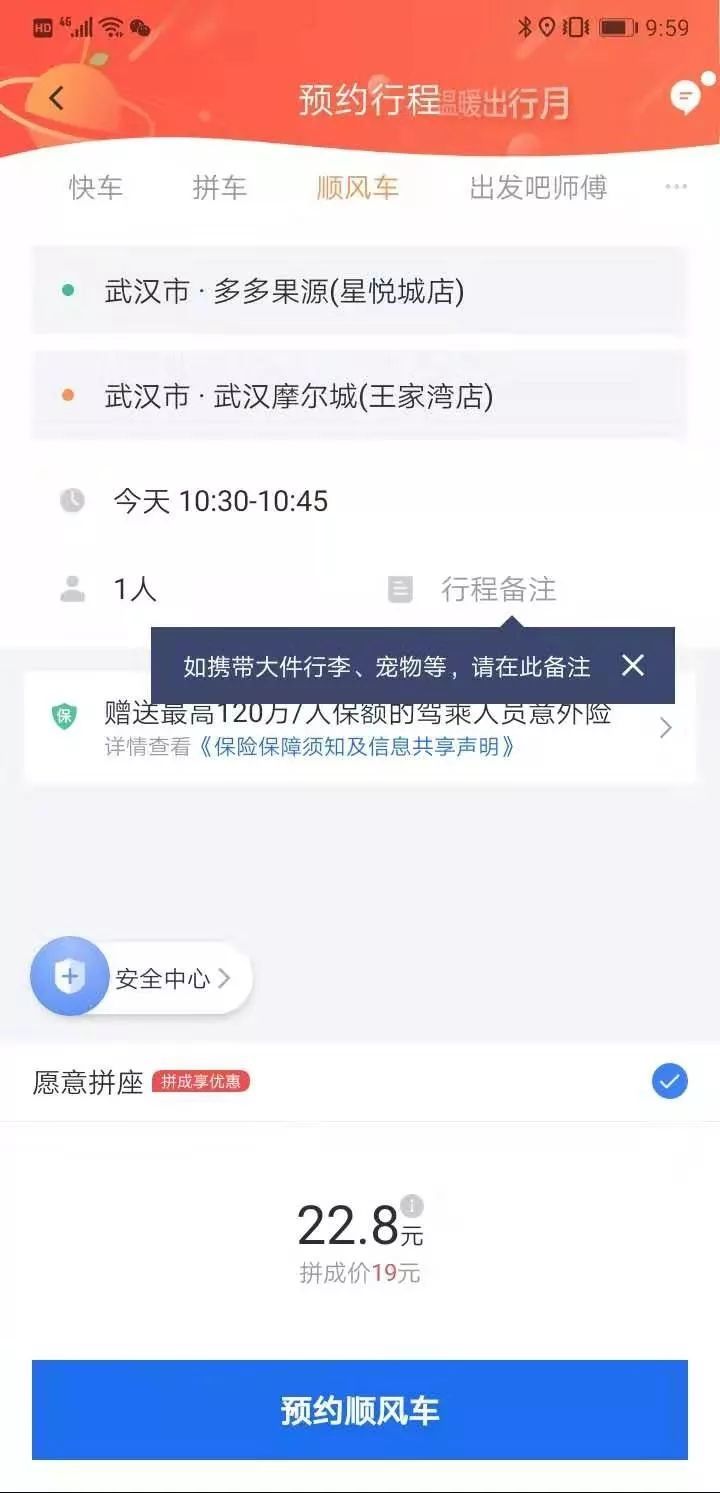The height and width of the screenshot is (1493, 720).
Task: Tap the green insurance shield icon
Action: (62, 712)
